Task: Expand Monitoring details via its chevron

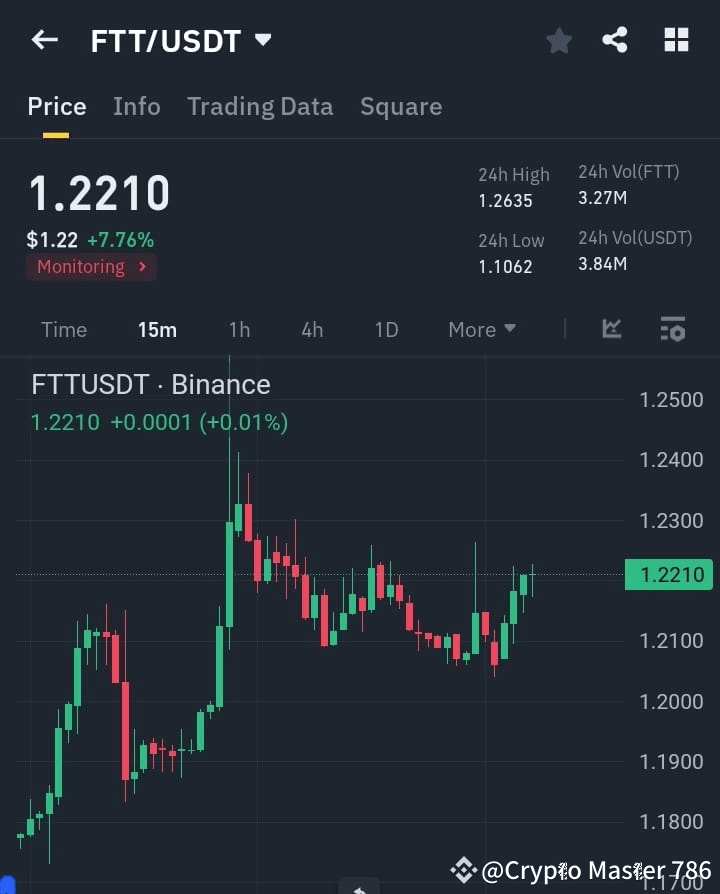Action: (x=143, y=267)
